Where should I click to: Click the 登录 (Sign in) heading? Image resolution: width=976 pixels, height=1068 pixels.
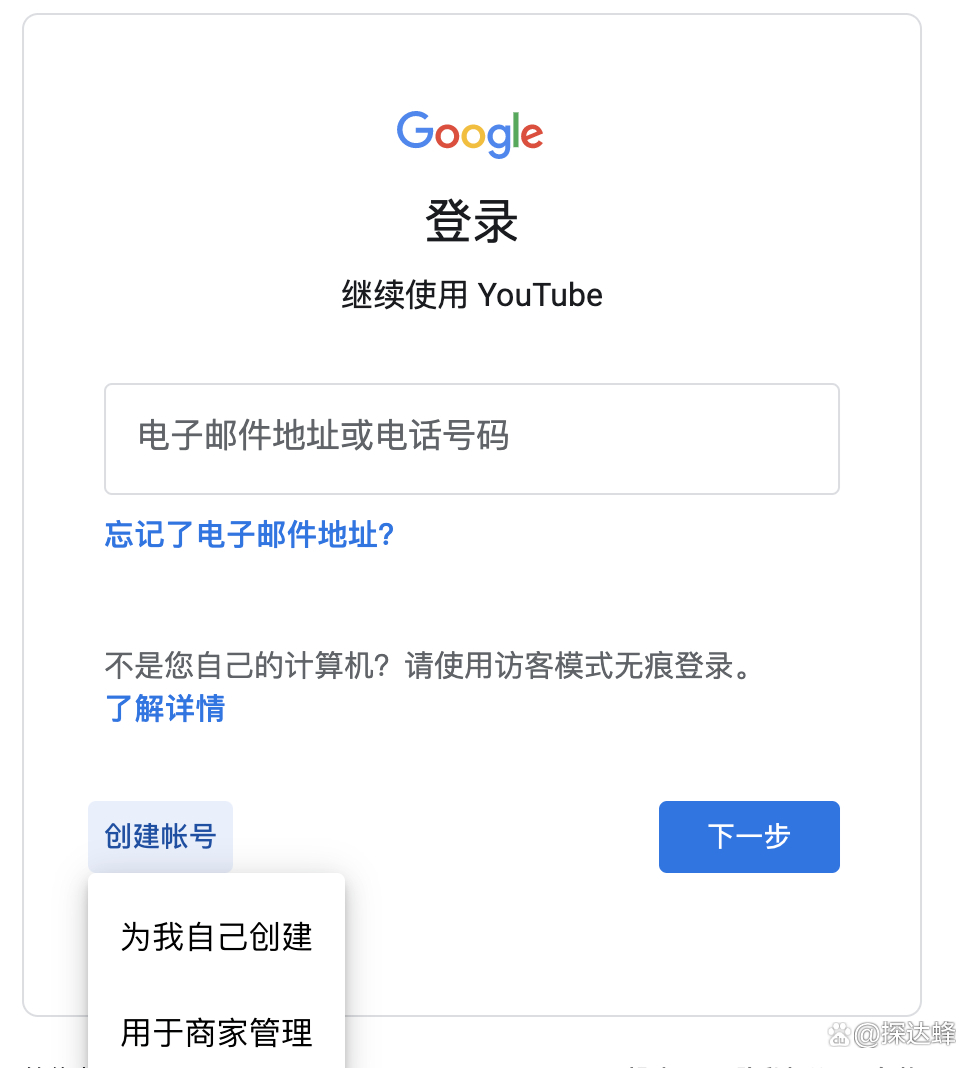471,222
